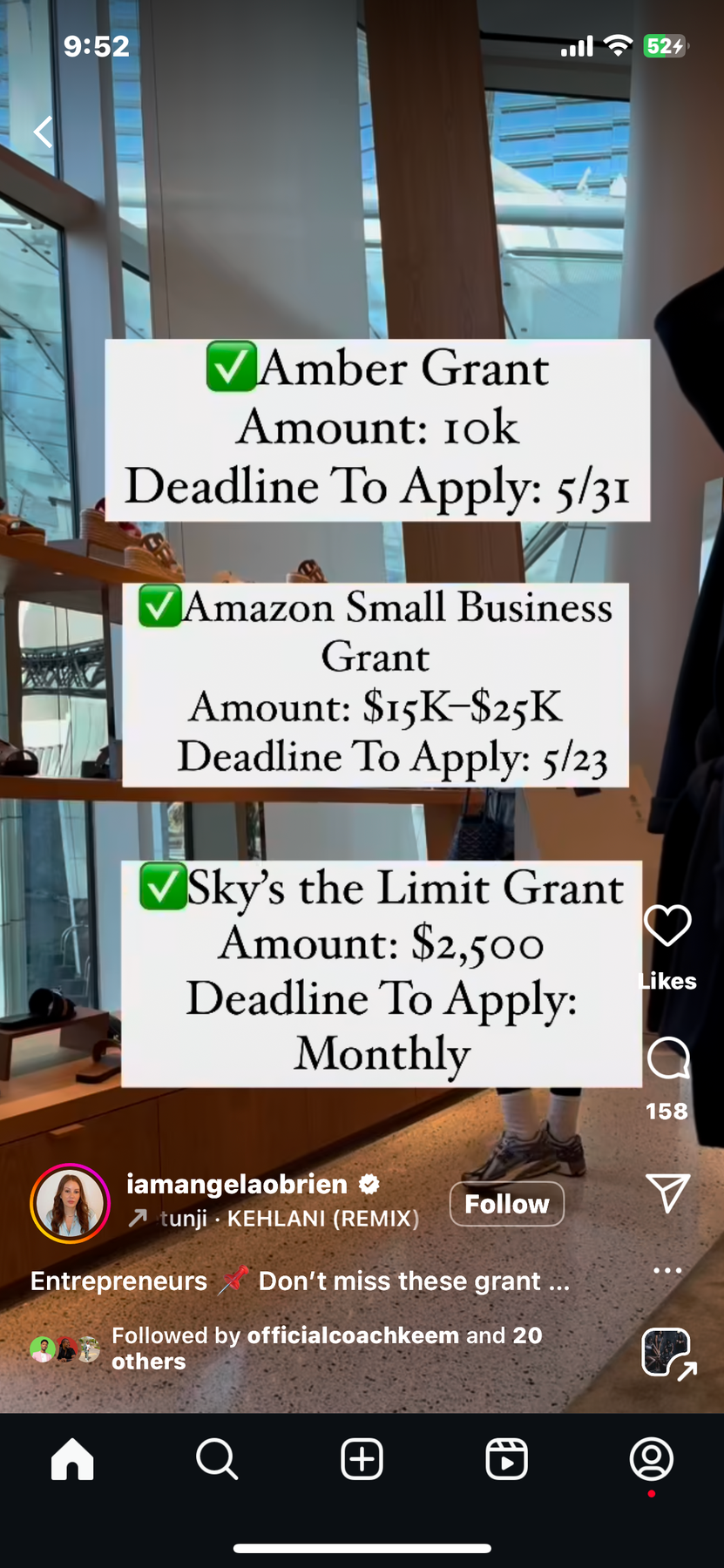Tap the Likes label under the heart

pos(667,981)
